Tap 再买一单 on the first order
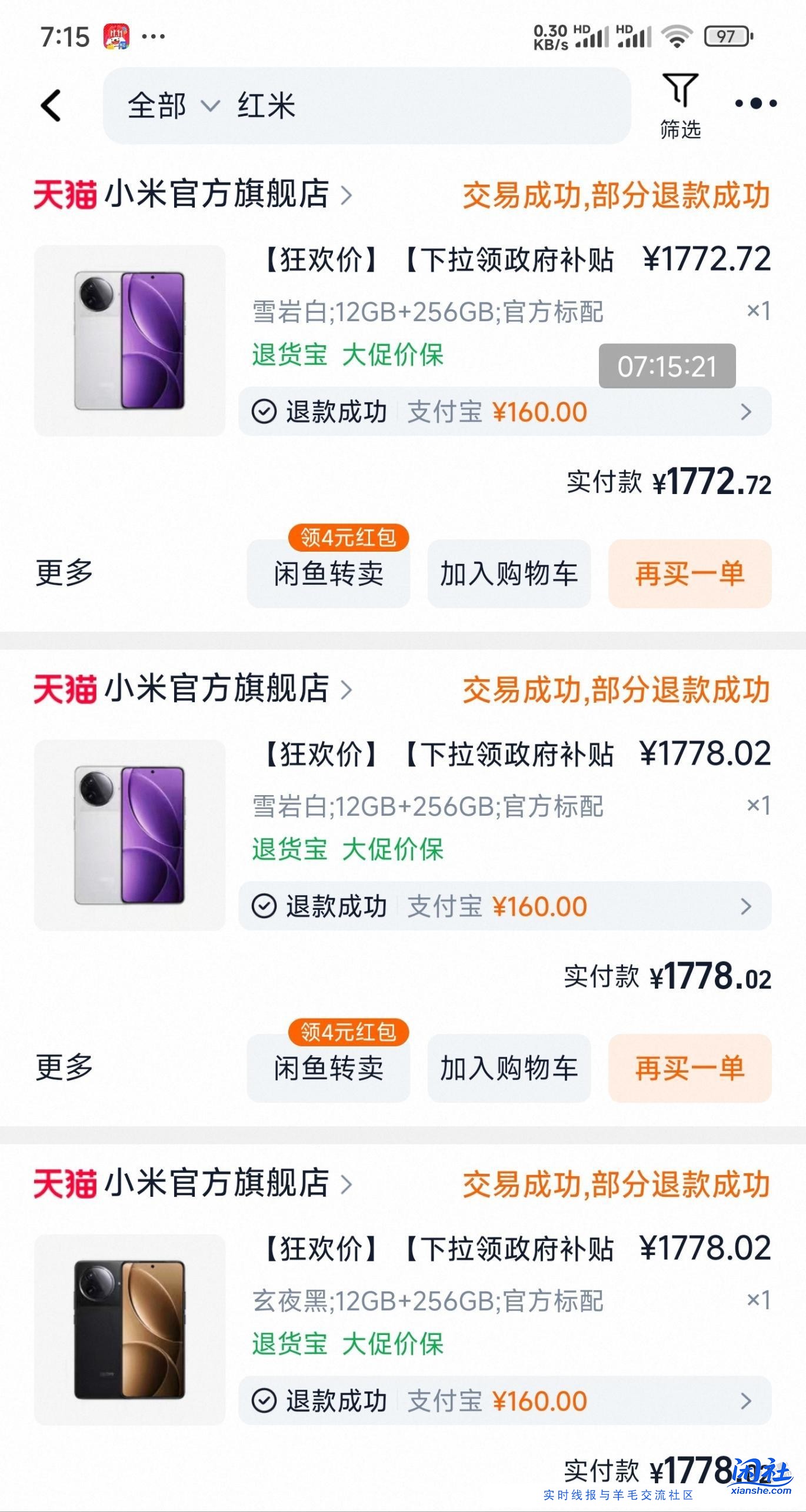The width and height of the screenshot is (806, 1512). pyautogui.click(x=689, y=574)
